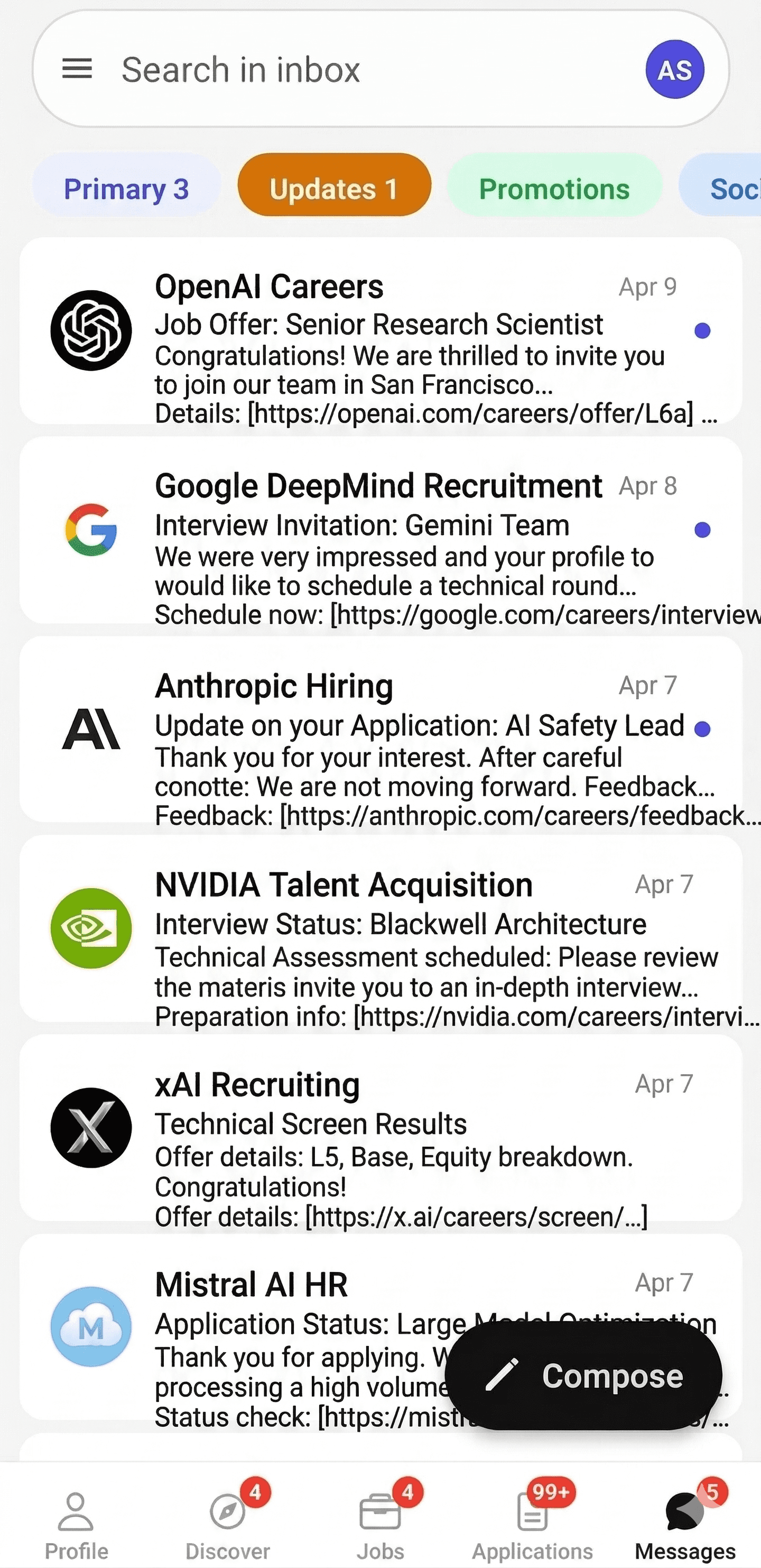Select the Updates category tab
Screen dimensions: 761x1568
pyautogui.click(x=334, y=189)
